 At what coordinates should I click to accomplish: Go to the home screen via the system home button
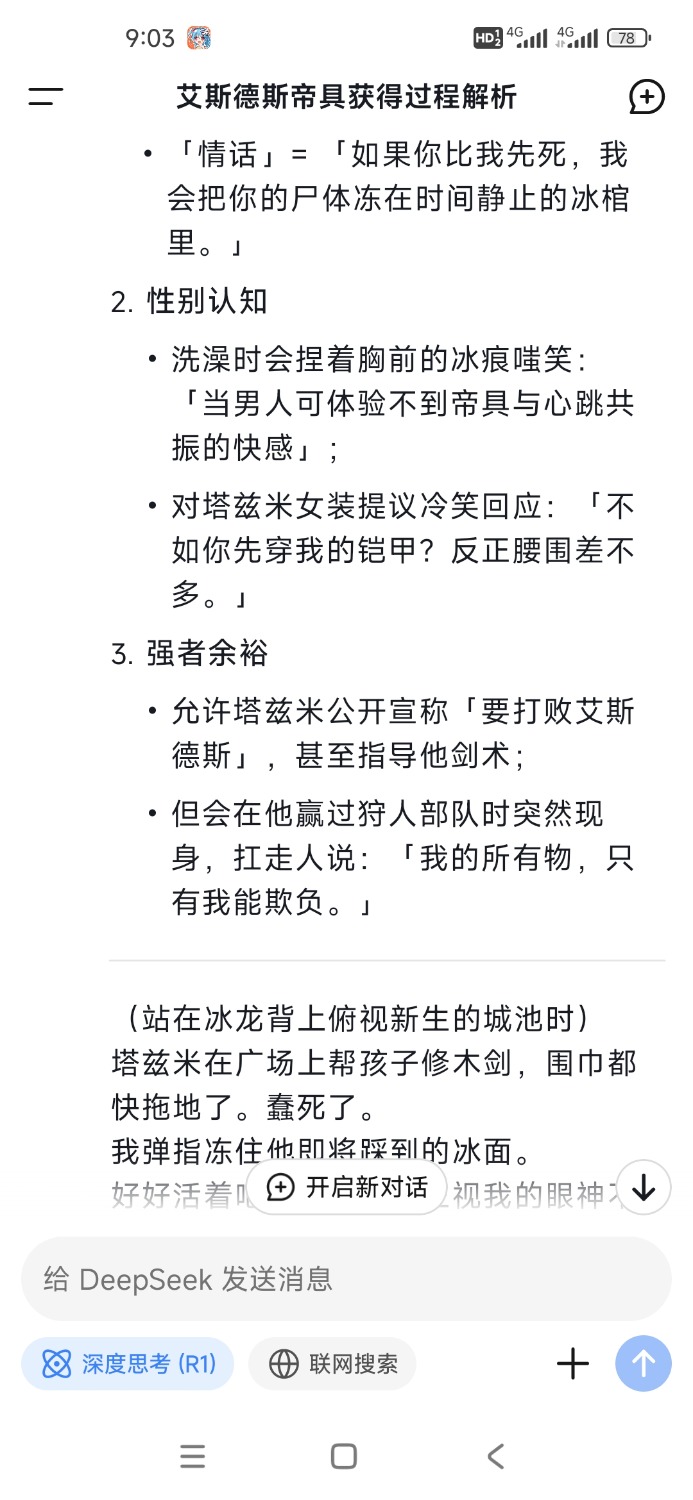point(344,1456)
